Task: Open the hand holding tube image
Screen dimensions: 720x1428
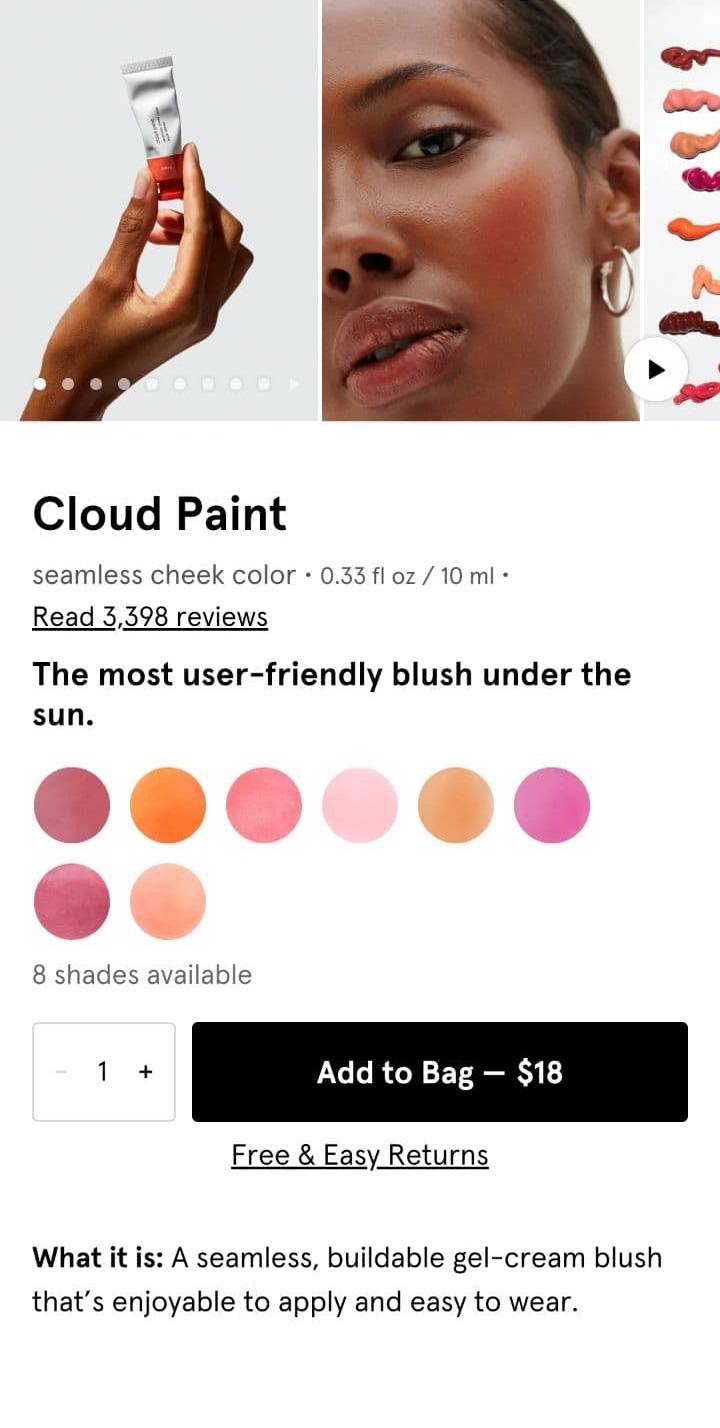Action: pyautogui.click(x=159, y=210)
